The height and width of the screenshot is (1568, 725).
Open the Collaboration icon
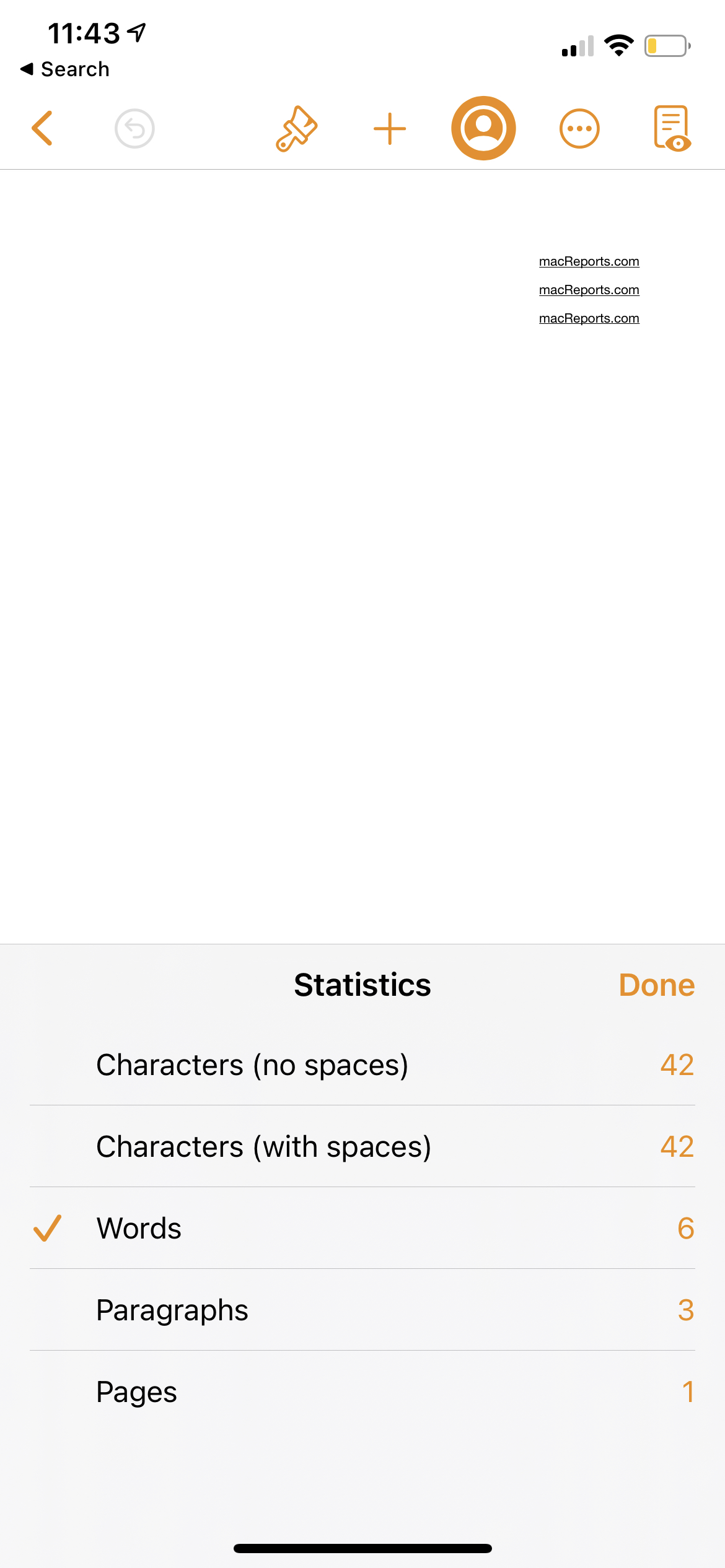[485, 127]
